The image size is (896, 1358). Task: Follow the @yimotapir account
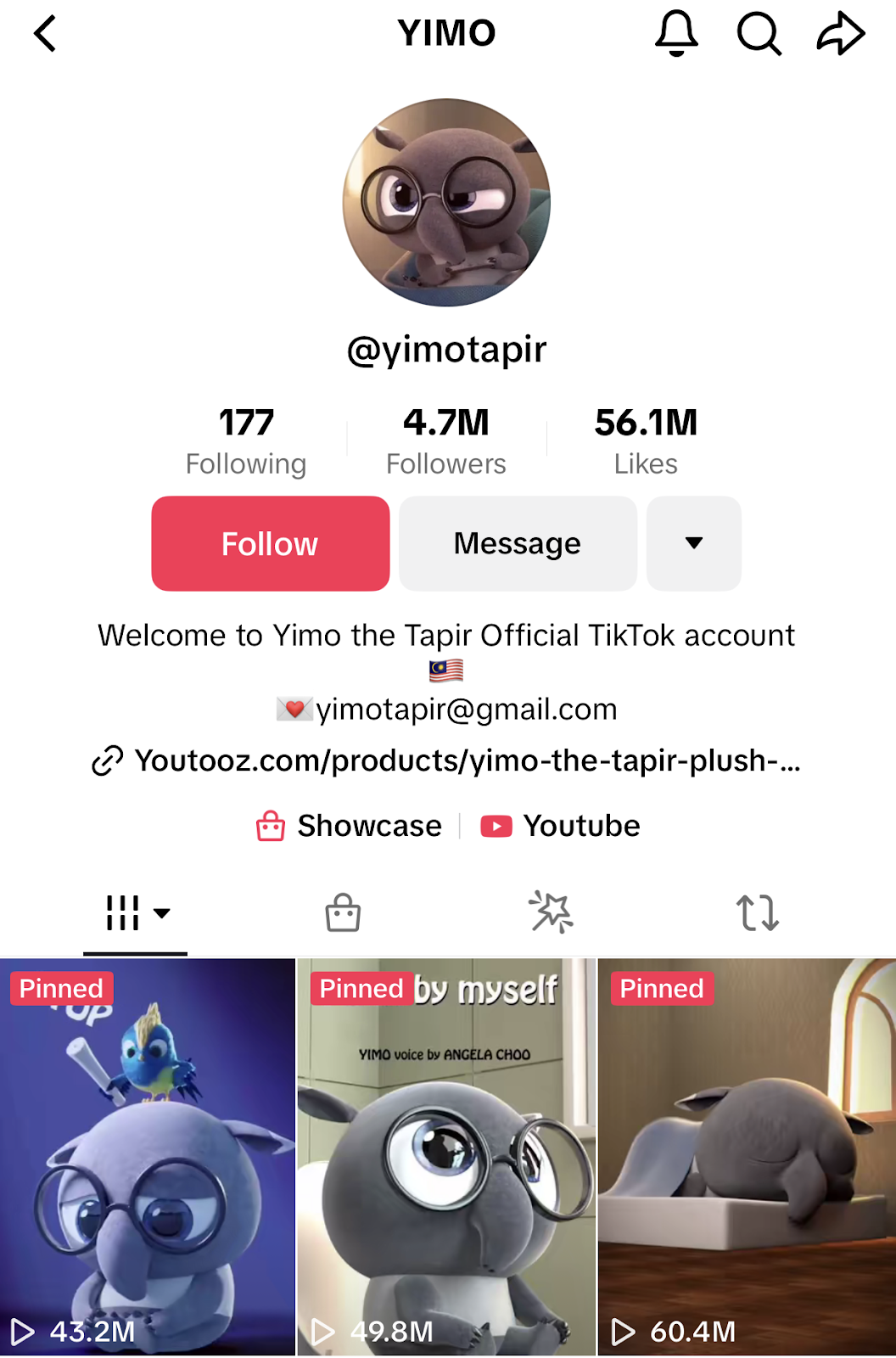(271, 543)
